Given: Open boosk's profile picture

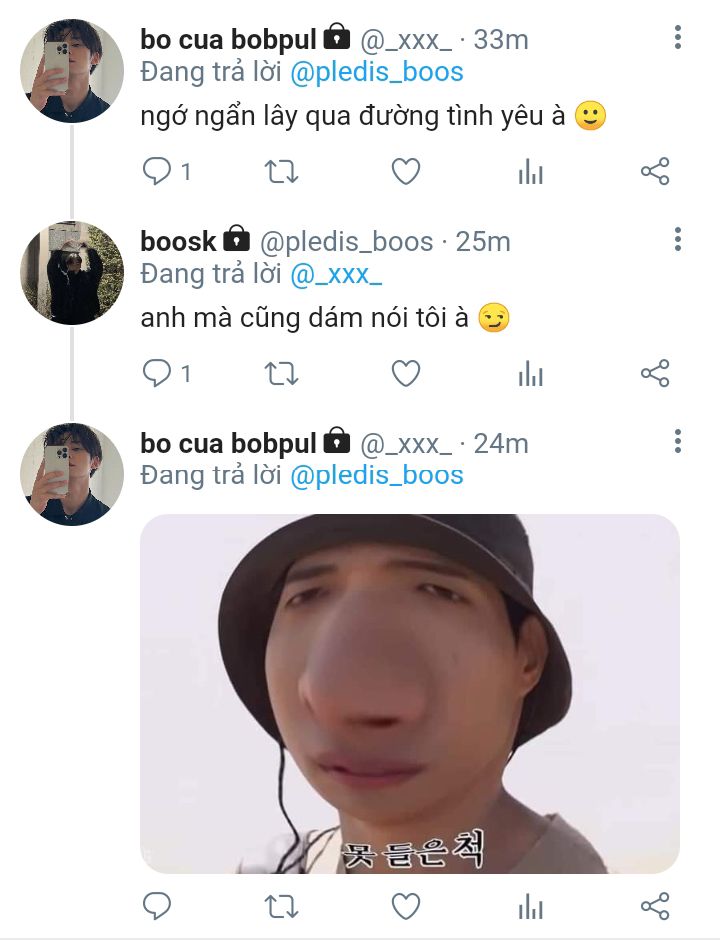Looking at the screenshot, I should point(72,272).
